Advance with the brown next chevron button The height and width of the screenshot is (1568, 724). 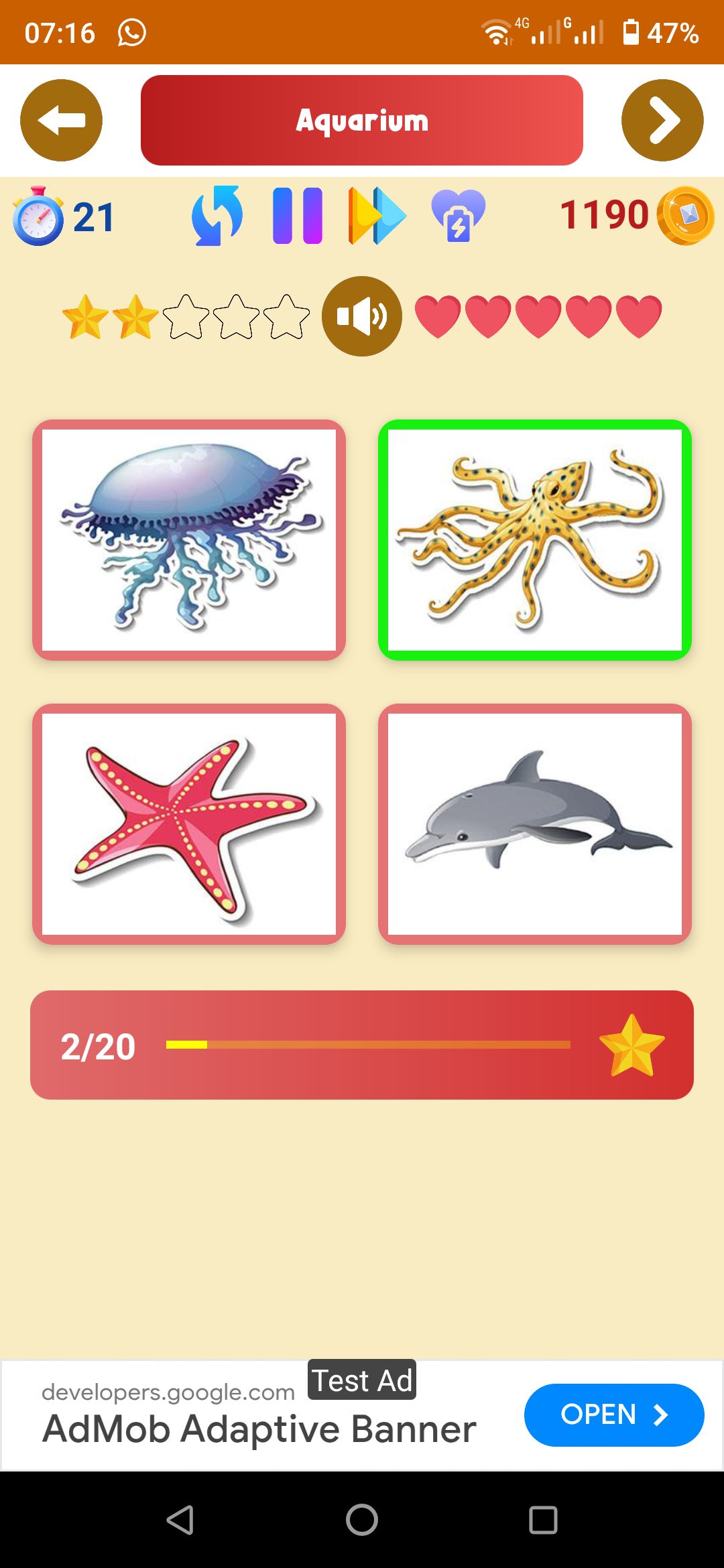662,121
